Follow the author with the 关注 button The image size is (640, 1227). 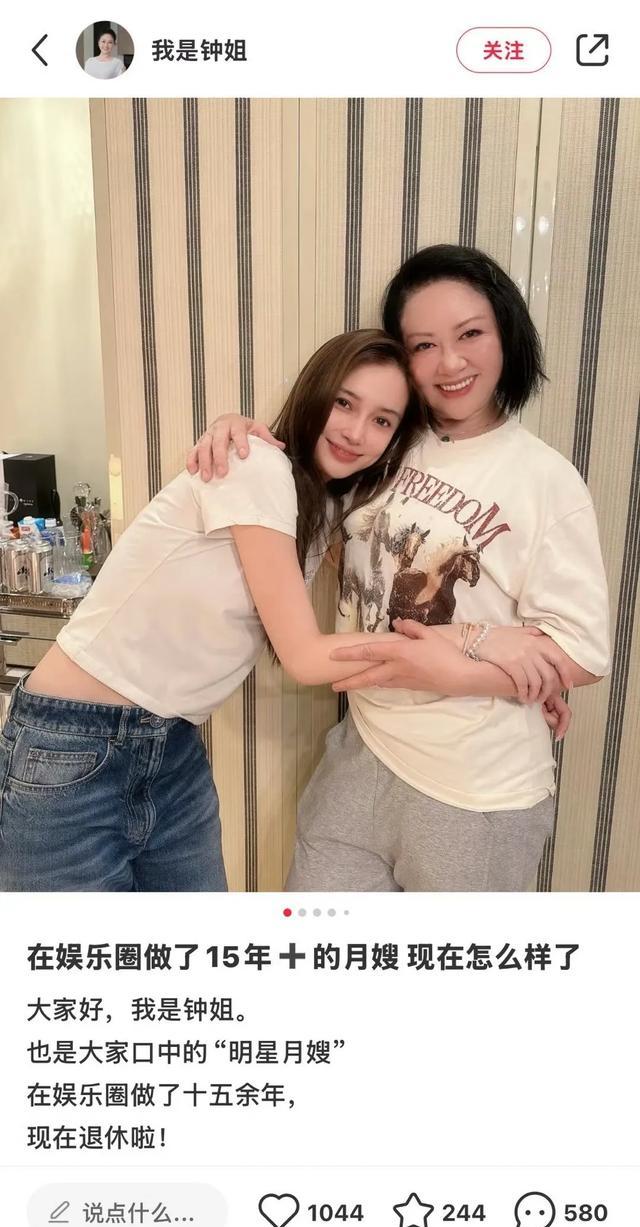pyautogui.click(x=503, y=50)
